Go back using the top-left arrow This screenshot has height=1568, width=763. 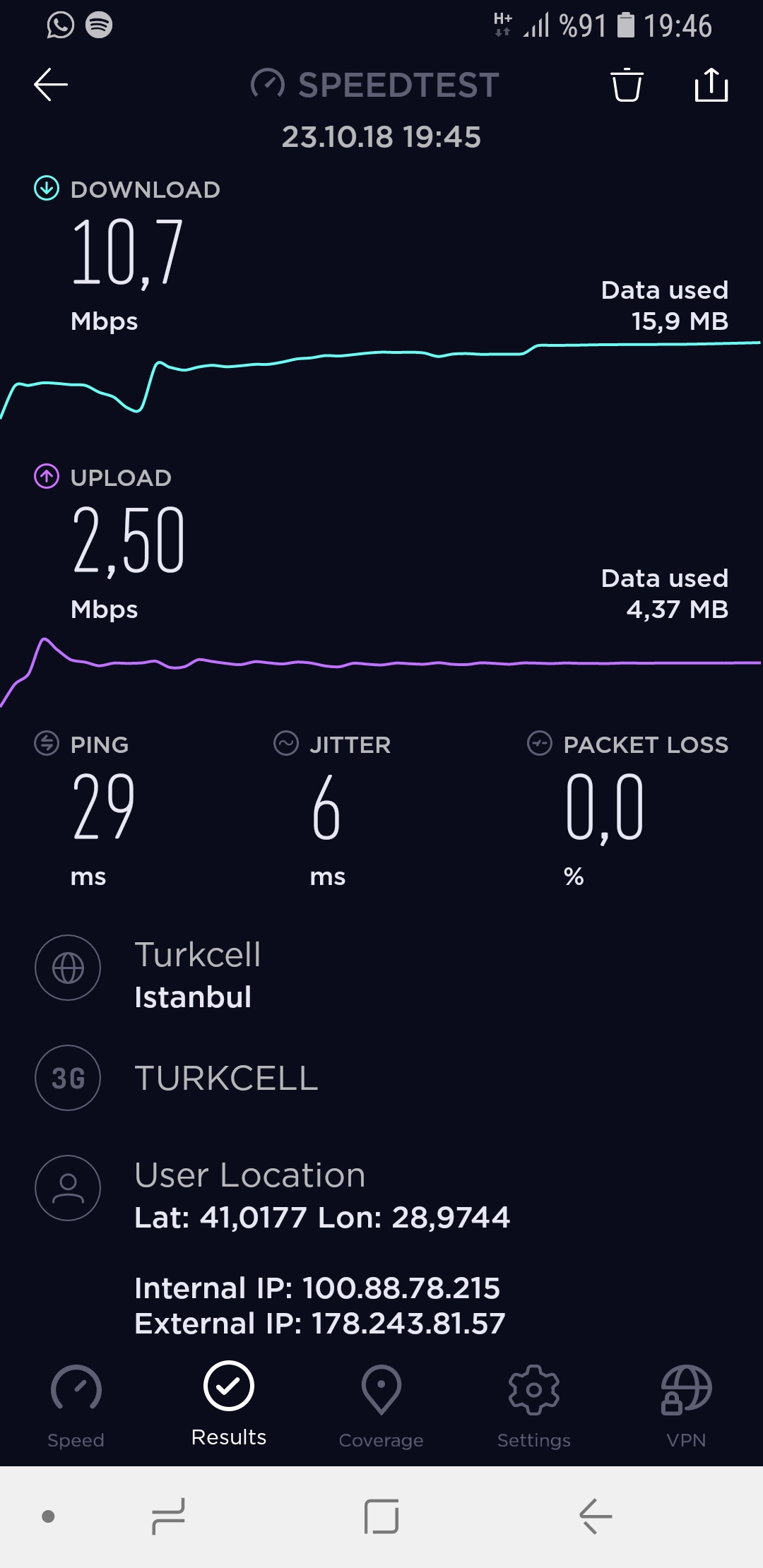[x=51, y=85]
